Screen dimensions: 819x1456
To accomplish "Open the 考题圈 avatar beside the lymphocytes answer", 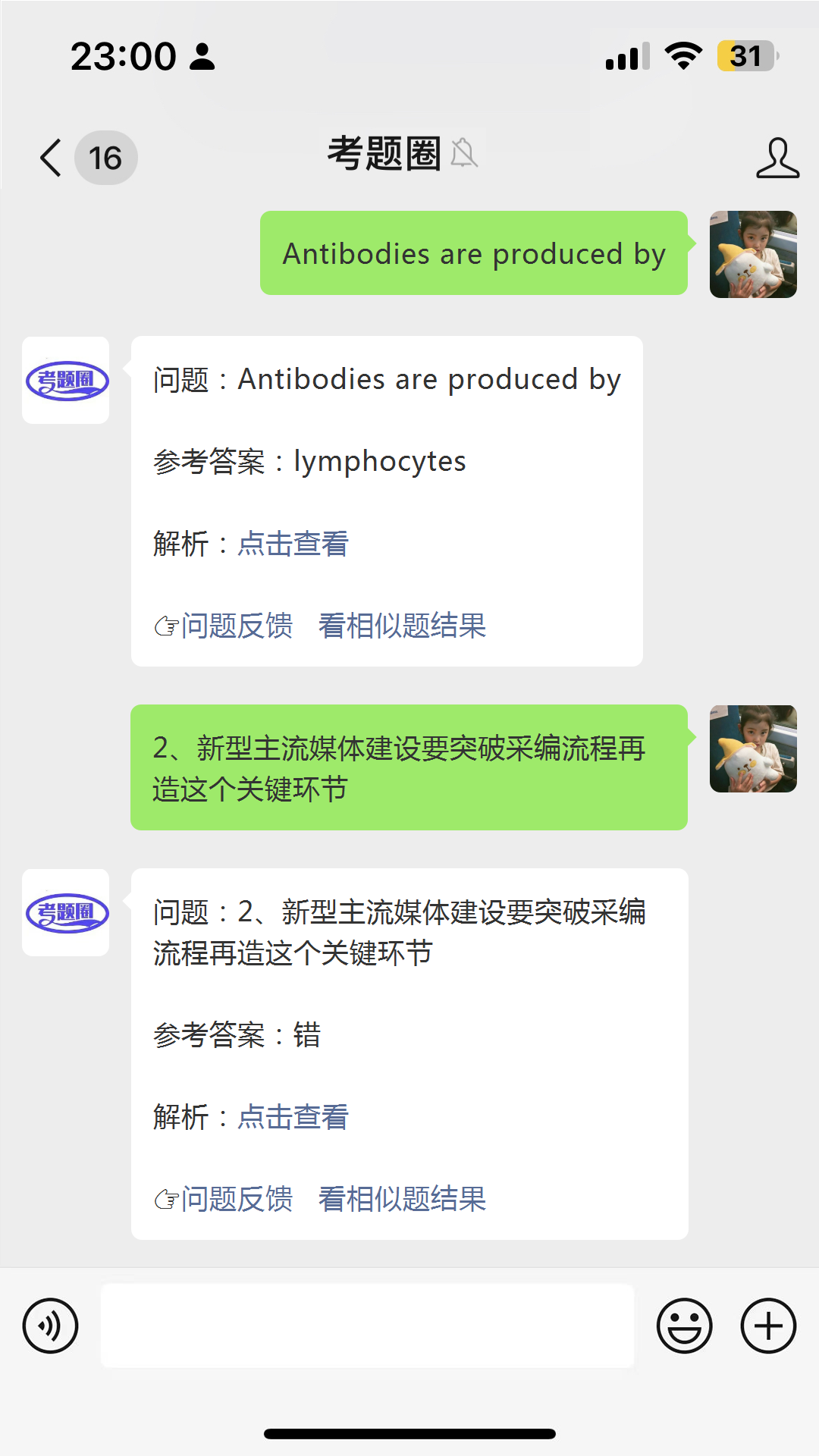I will pyautogui.click(x=66, y=380).
